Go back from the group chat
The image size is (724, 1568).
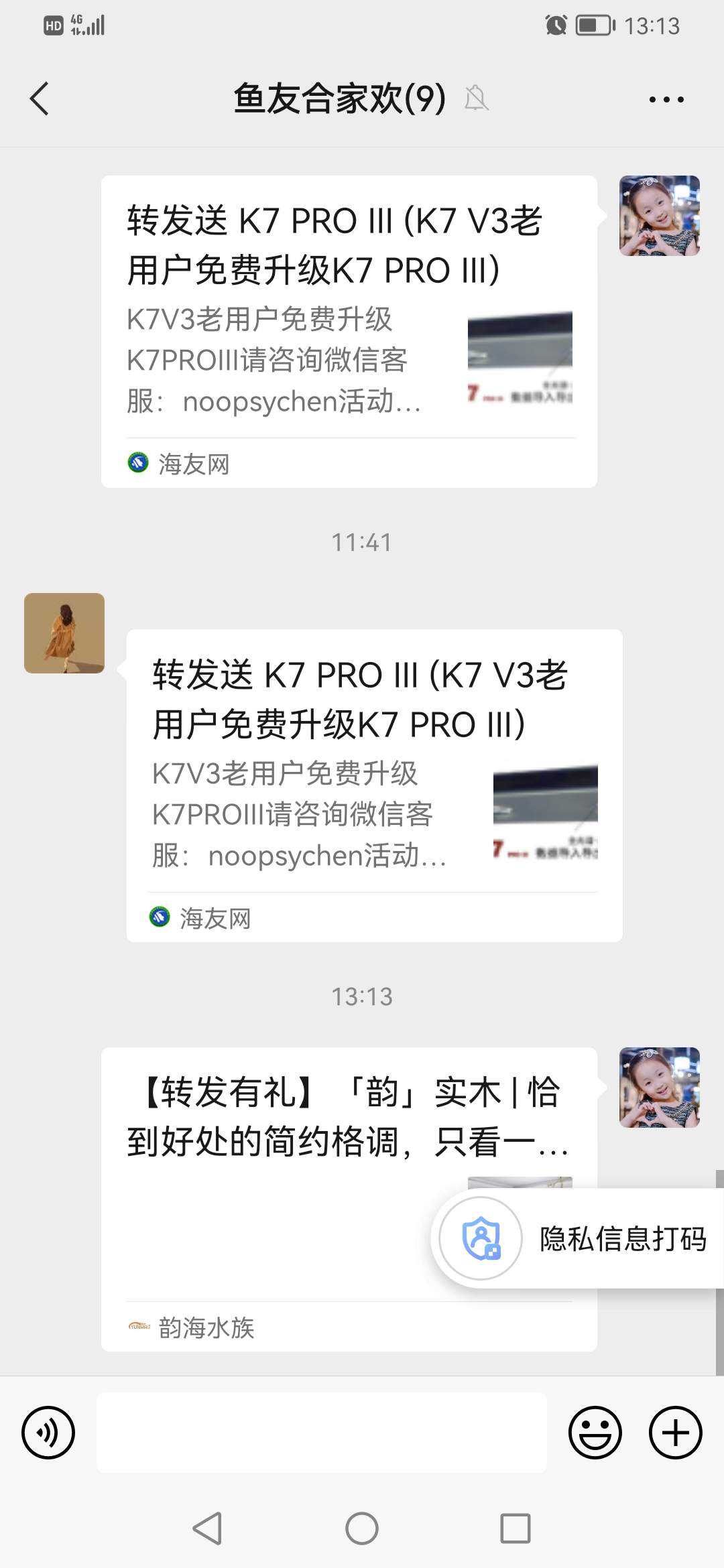40,99
